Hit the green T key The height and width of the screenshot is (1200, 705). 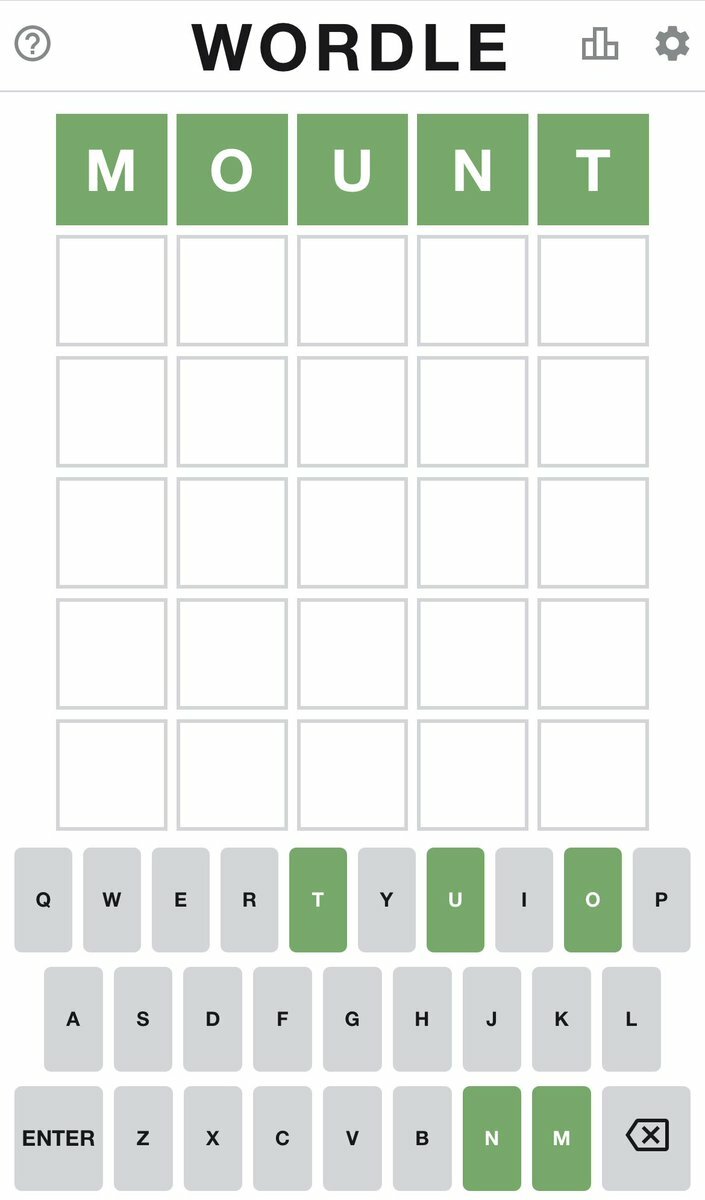coord(318,900)
